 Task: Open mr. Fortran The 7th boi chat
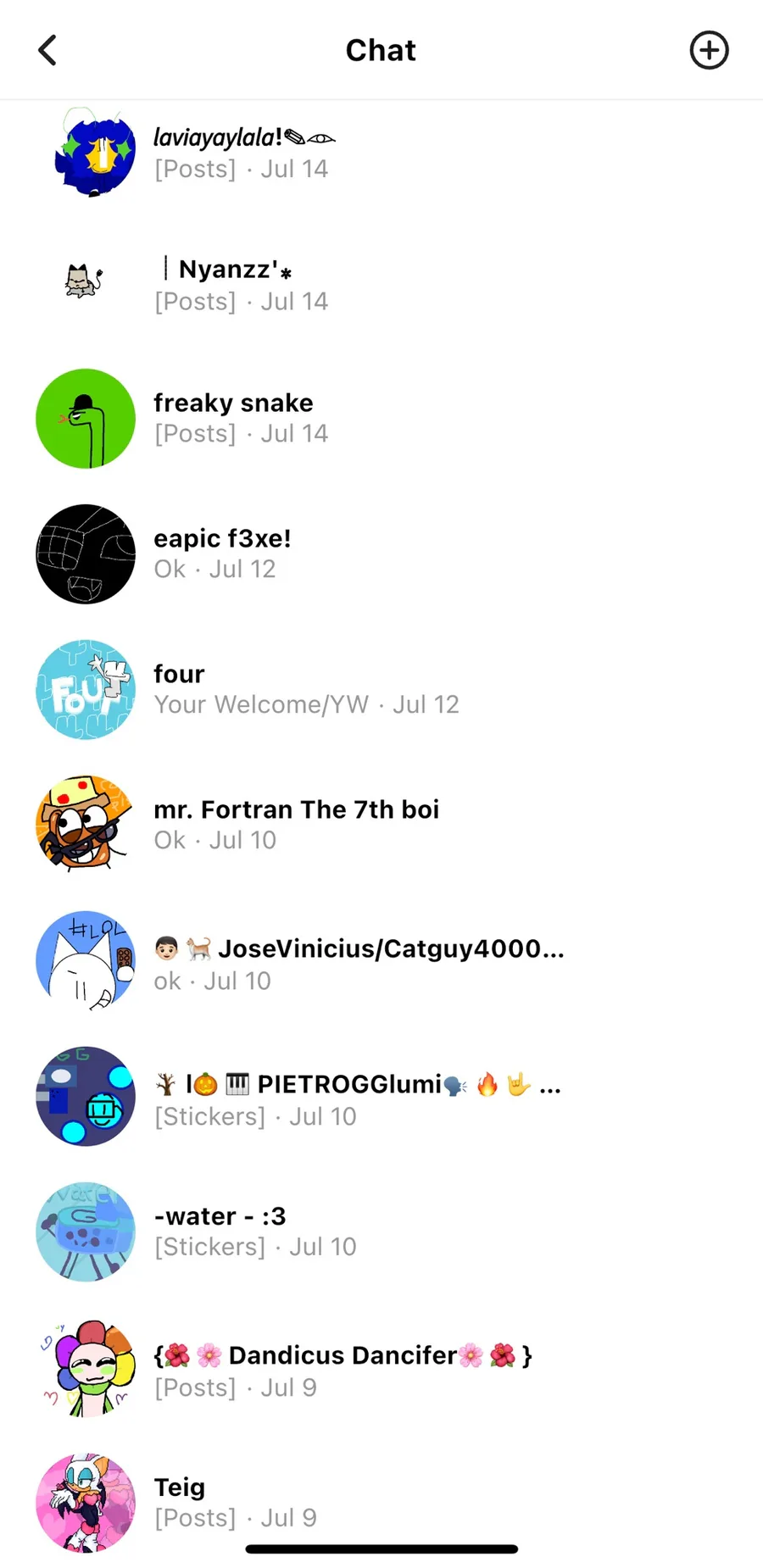click(x=381, y=825)
